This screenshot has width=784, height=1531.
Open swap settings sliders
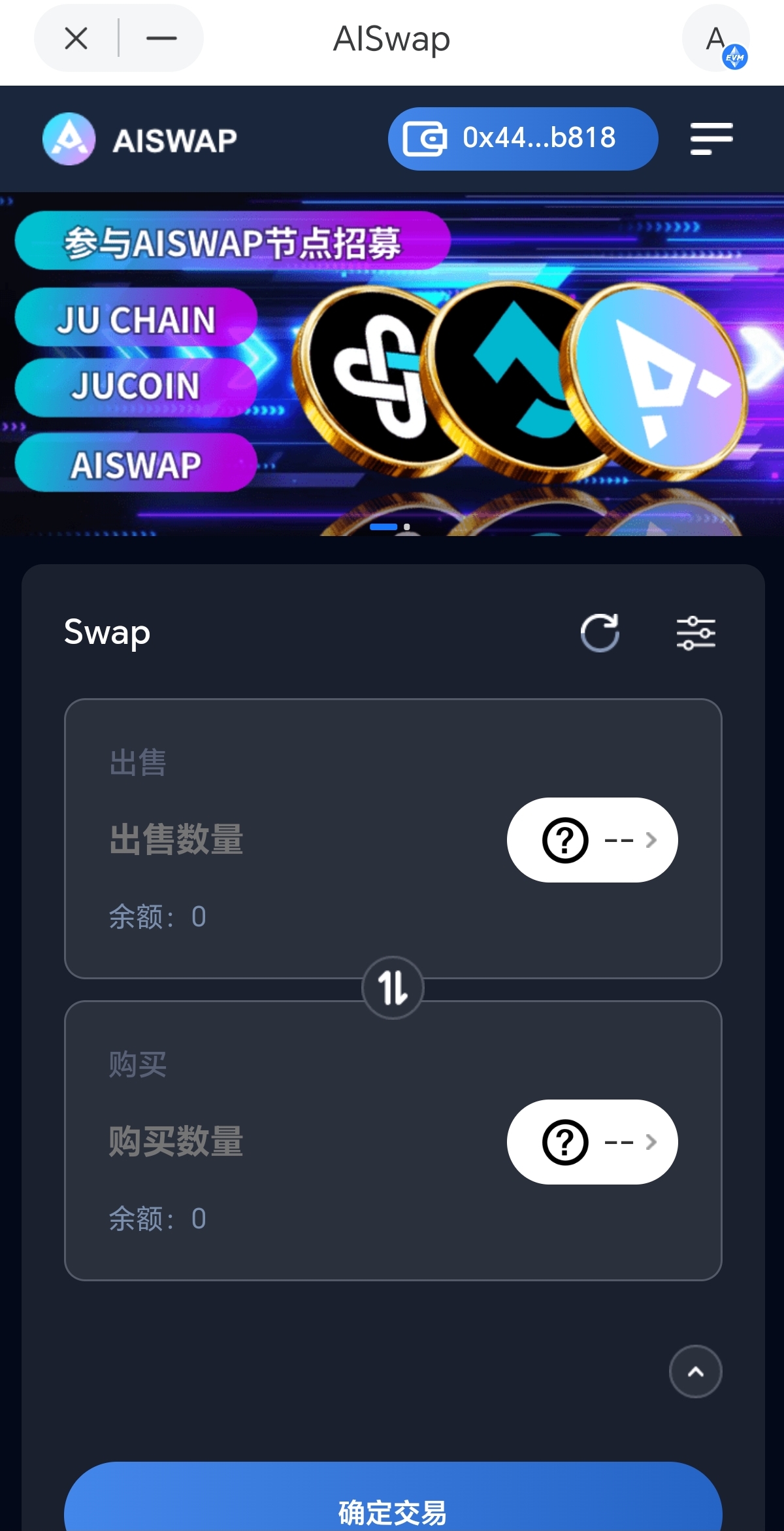pyautogui.click(x=696, y=633)
